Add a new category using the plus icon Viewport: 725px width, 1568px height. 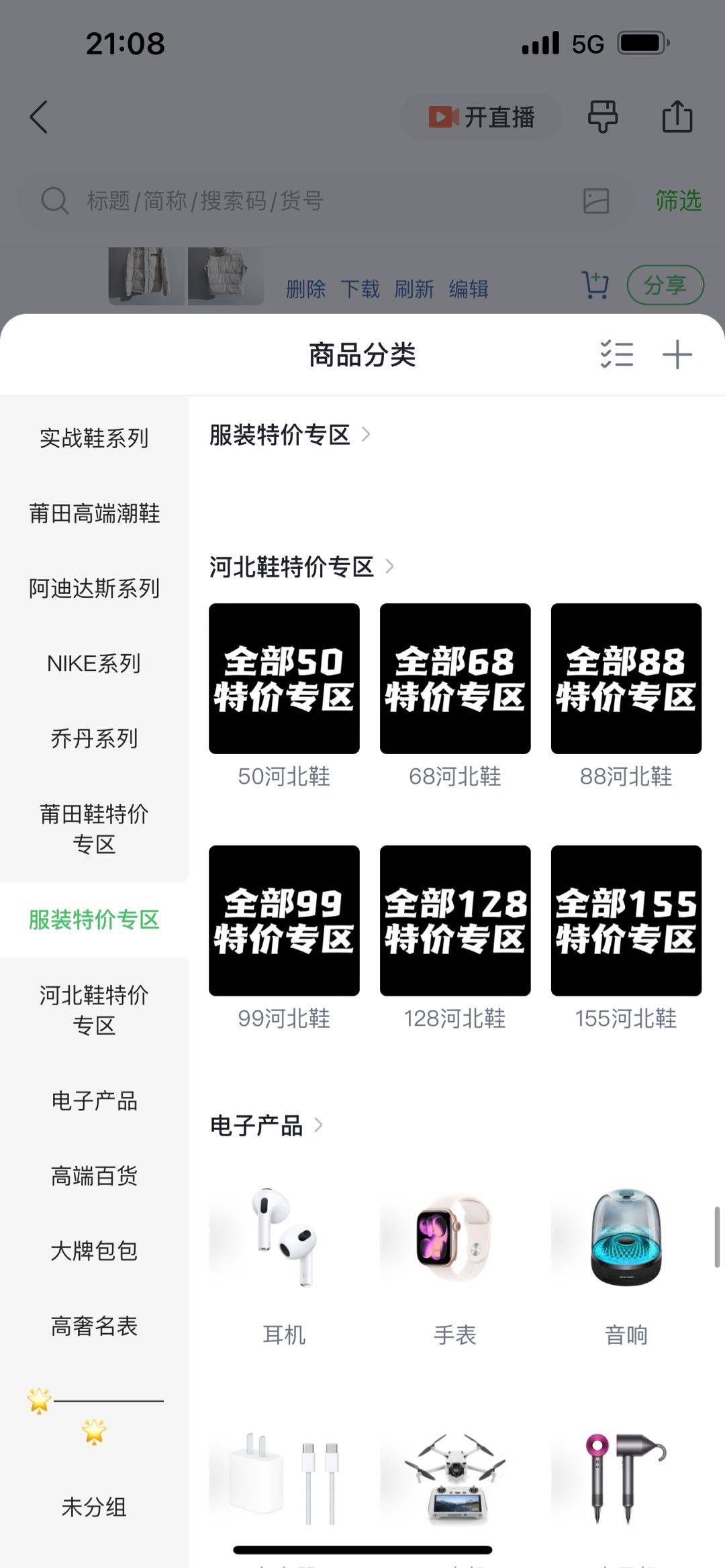pyautogui.click(x=677, y=355)
